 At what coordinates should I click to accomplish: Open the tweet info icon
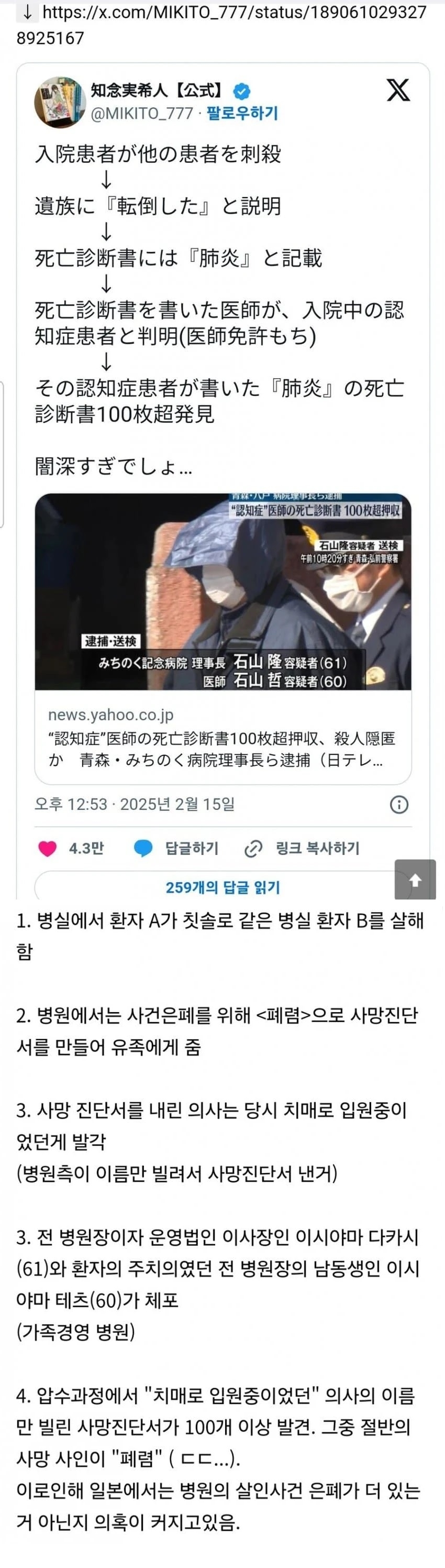coord(399,805)
